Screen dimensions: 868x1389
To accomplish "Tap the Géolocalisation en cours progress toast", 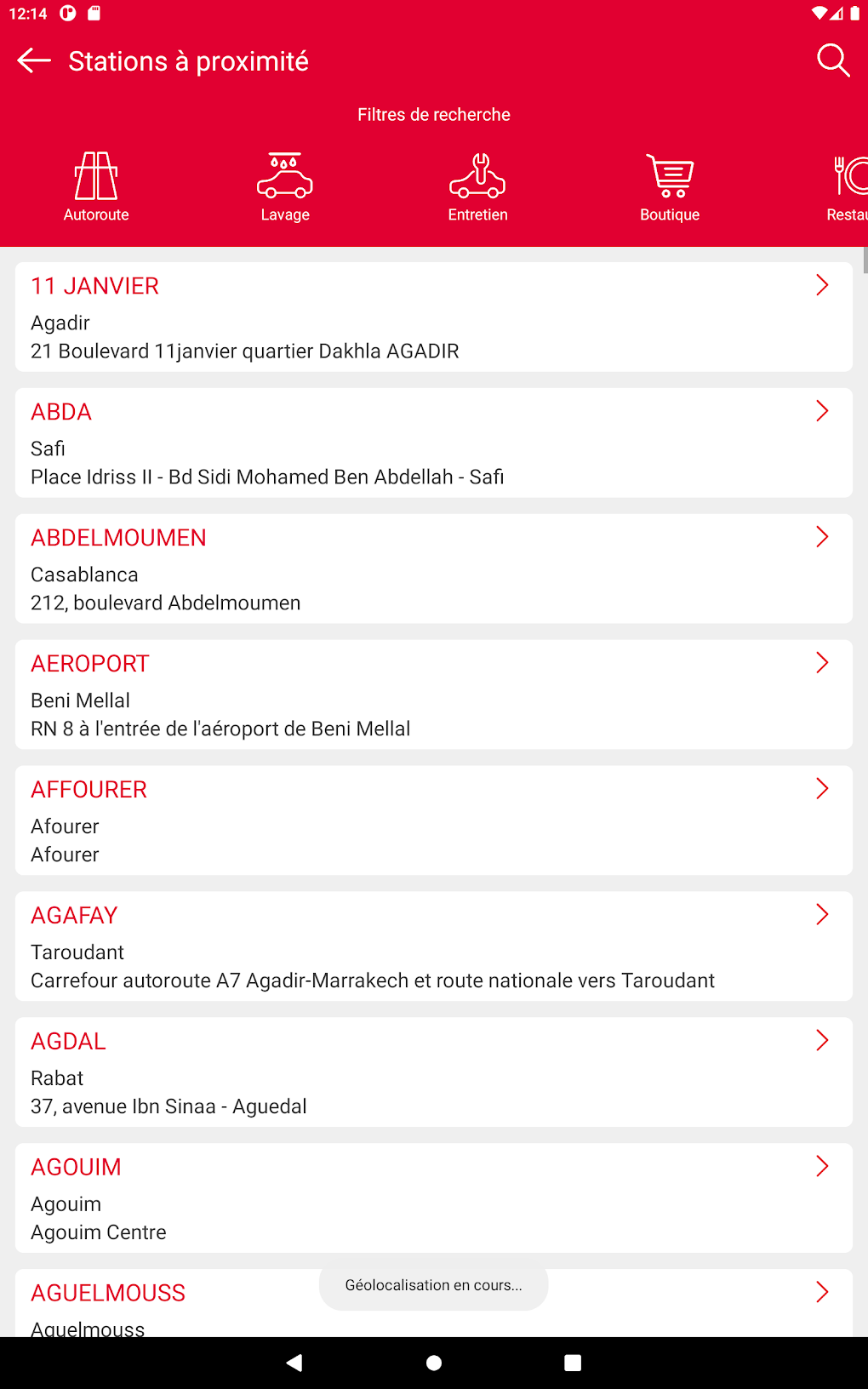I will click(x=433, y=1286).
